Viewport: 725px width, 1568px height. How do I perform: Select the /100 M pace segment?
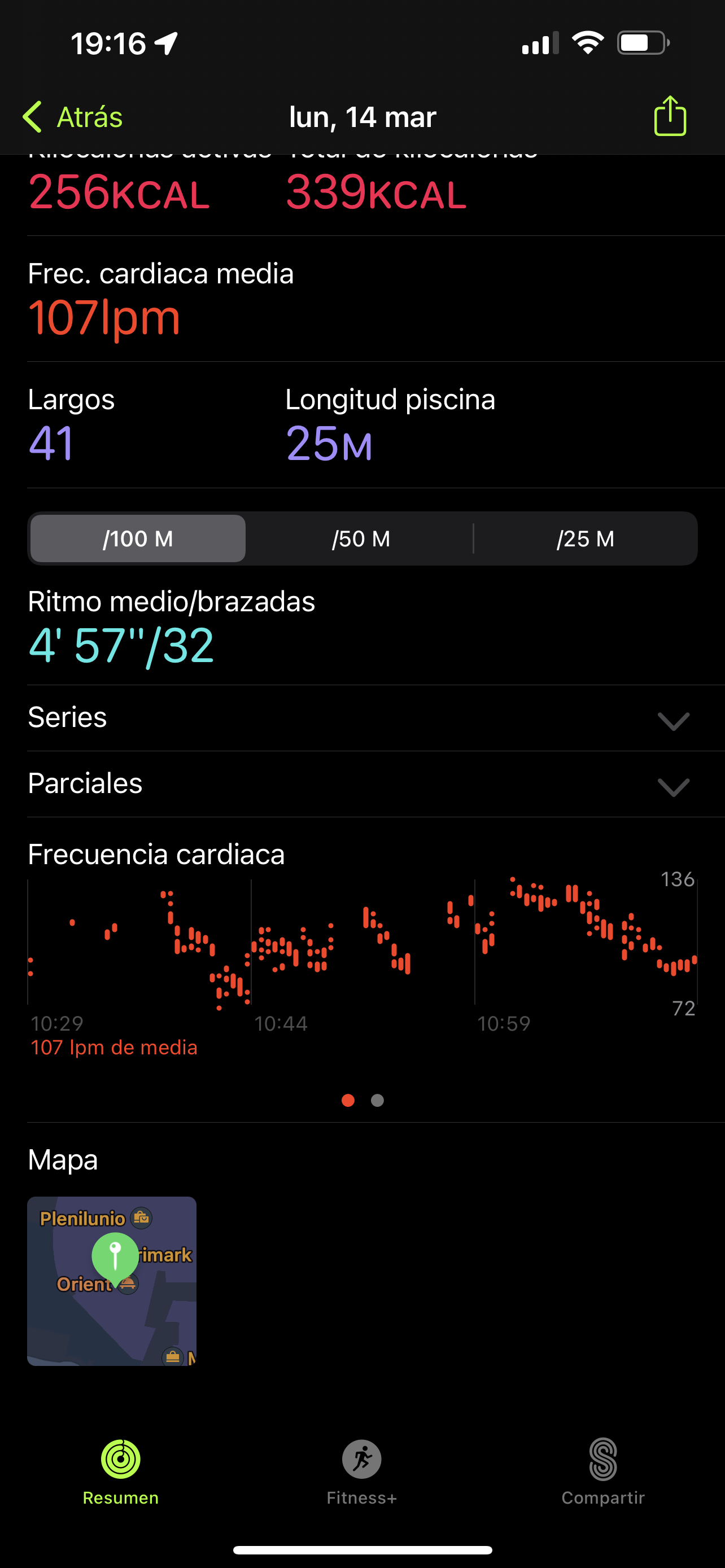point(138,538)
